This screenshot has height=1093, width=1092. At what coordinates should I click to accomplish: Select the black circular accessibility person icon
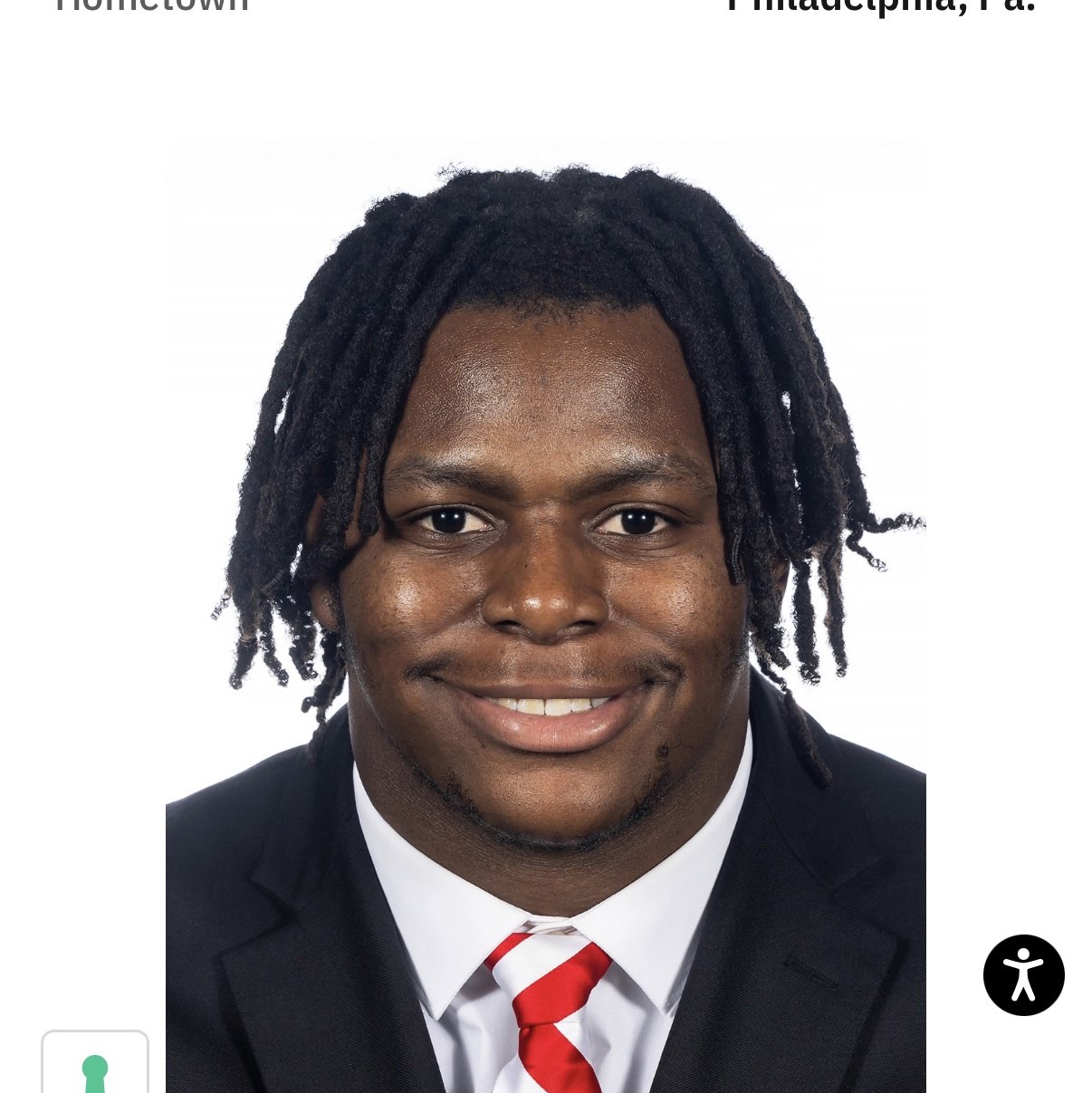tap(1022, 974)
